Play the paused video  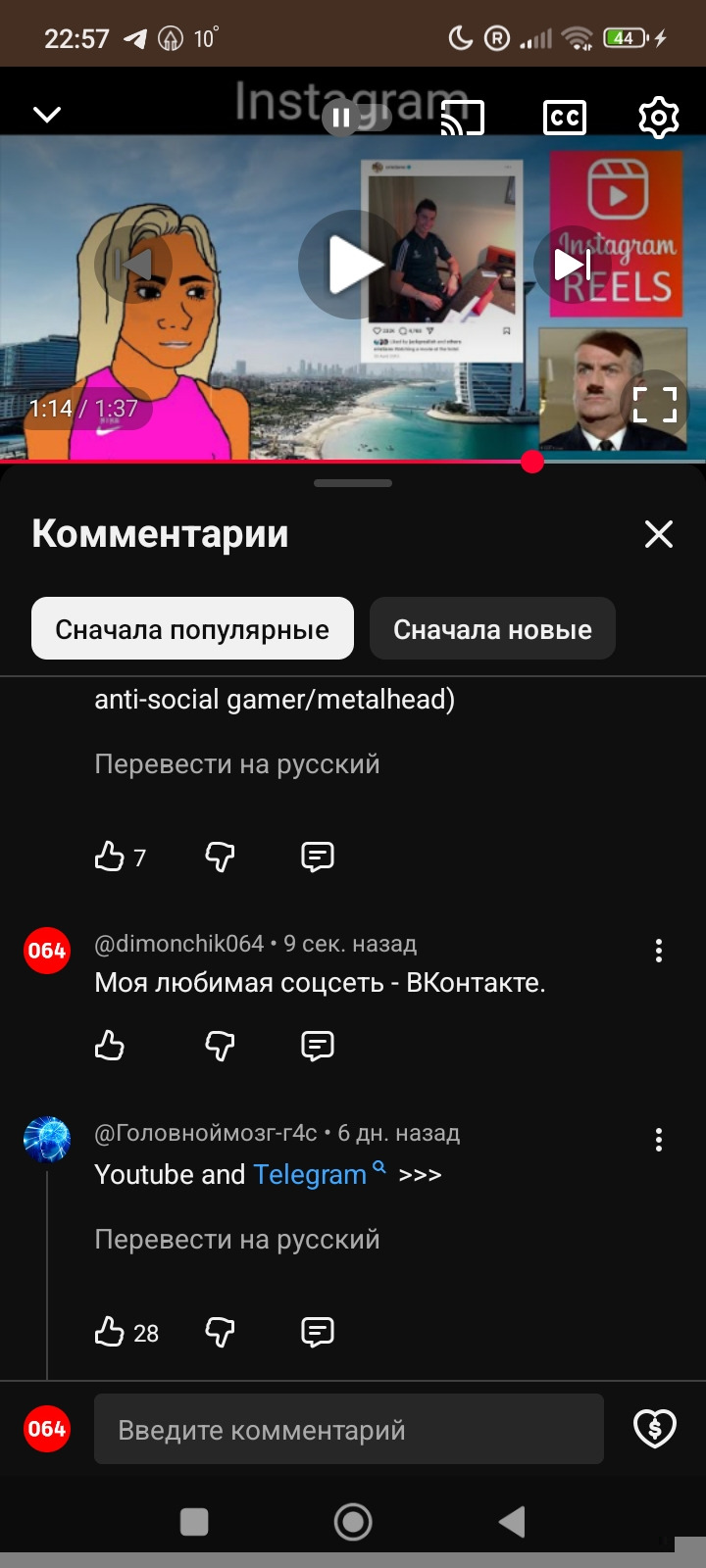click(x=353, y=265)
